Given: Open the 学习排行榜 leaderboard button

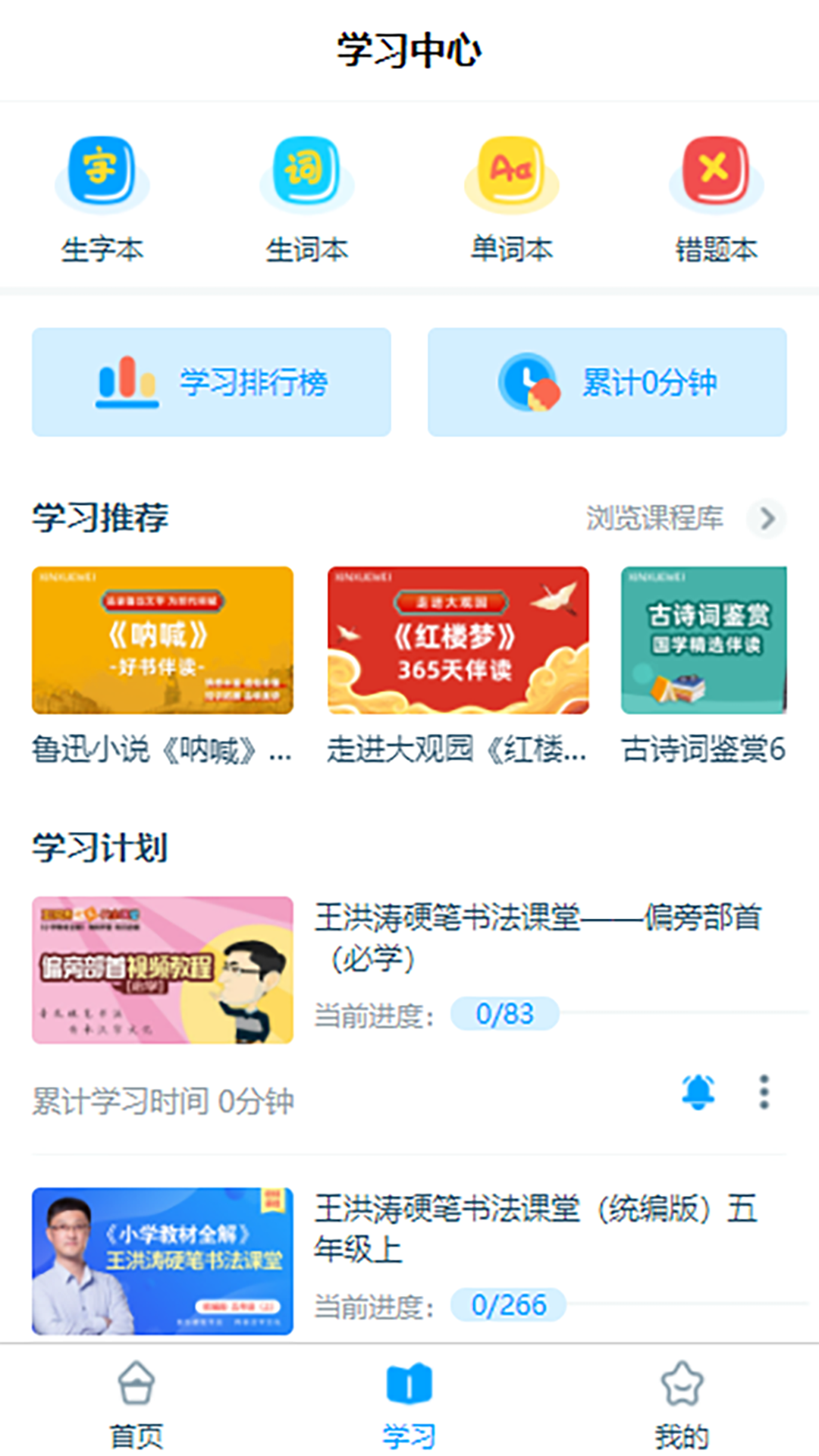Looking at the screenshot, I should [212, 381].
